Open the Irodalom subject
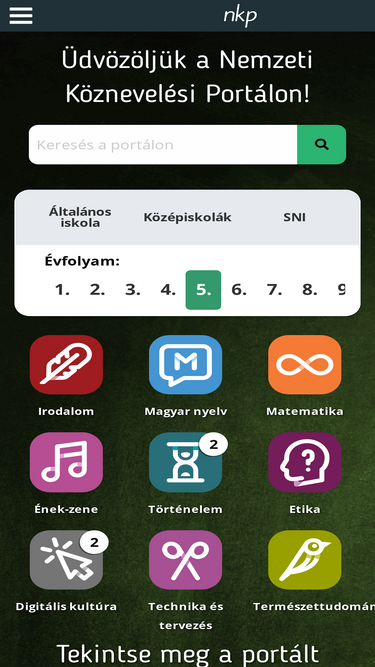The image size is (375, 667). [x=66, y=376]
